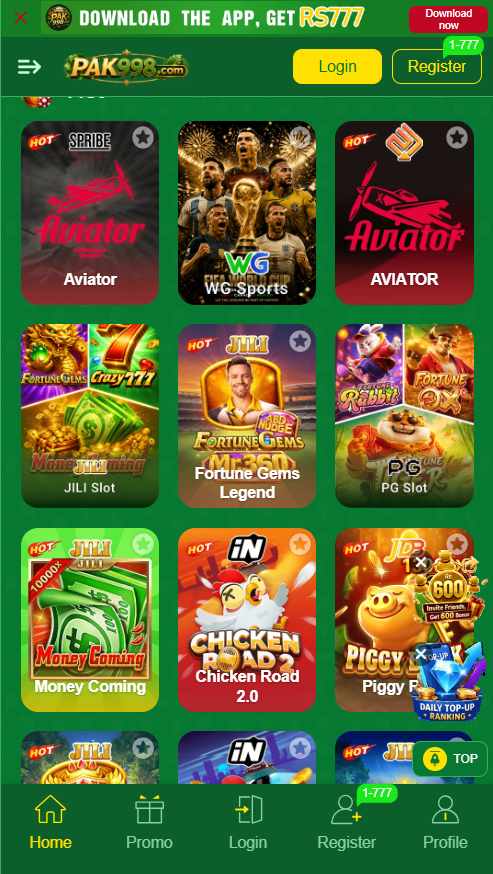Screen dimensions: 493x874
Task: Open the PG Slot category
Action: pos(404,416)
